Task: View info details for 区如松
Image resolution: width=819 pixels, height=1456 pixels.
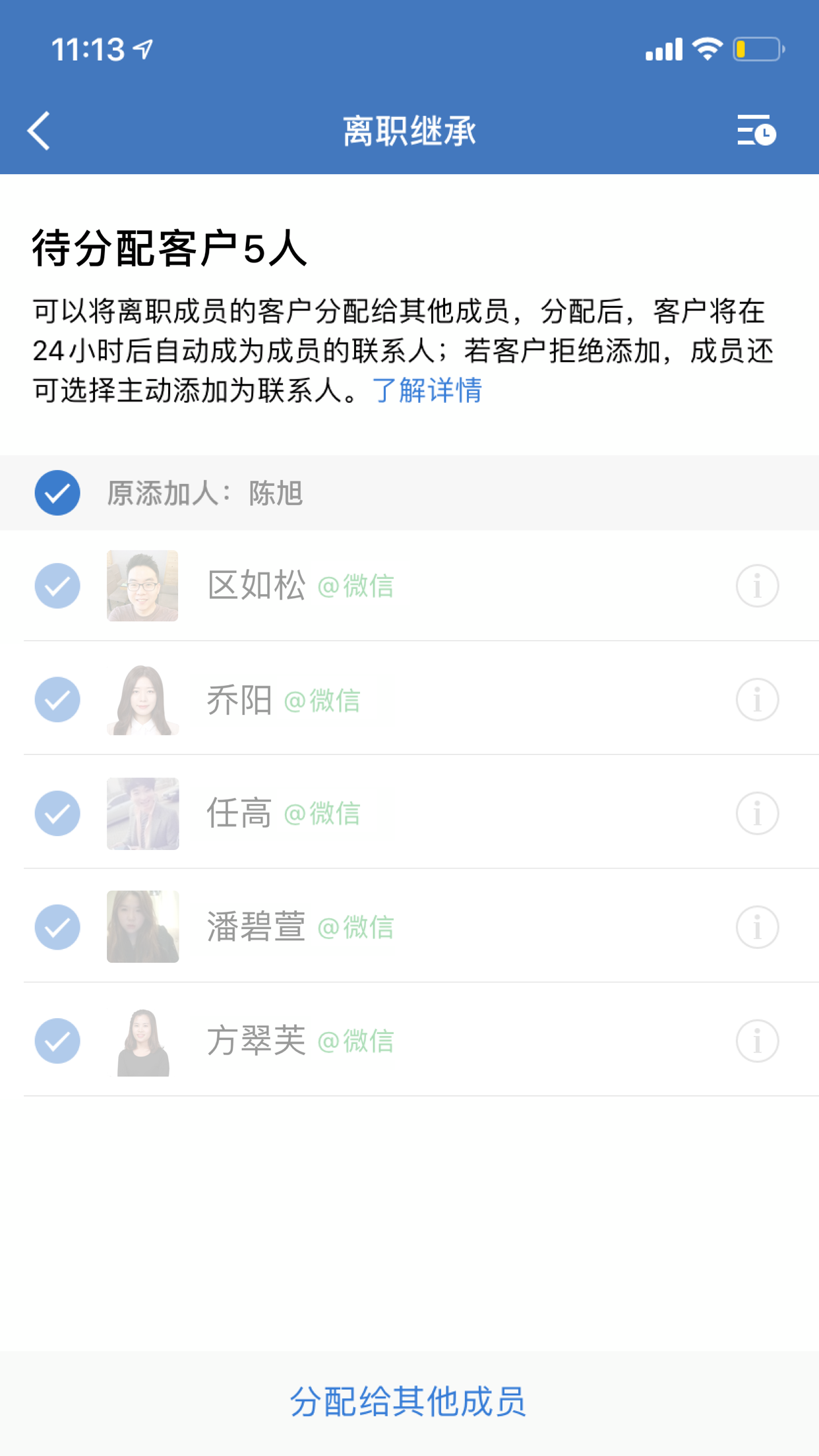Action: click(x=757, y=586)
